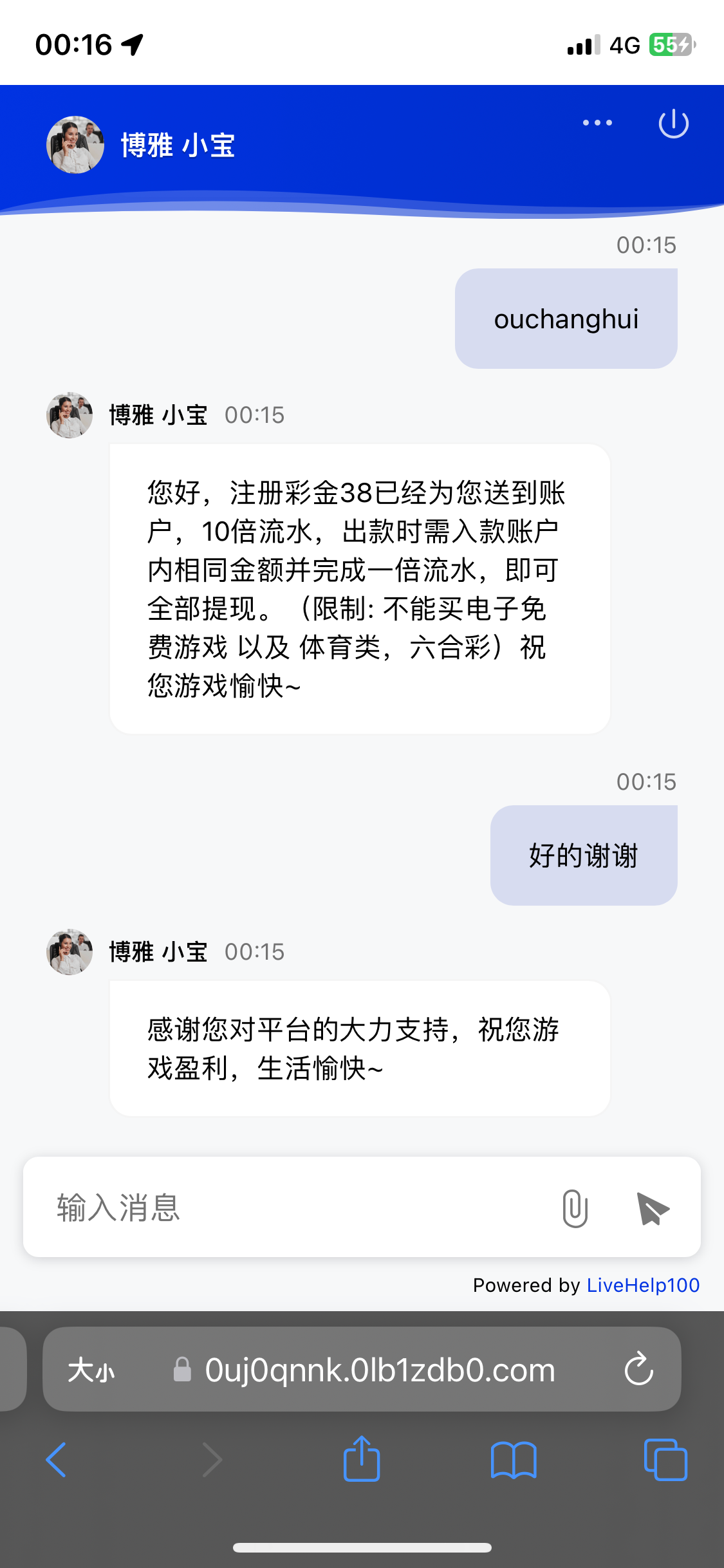Open Safari bookmarks
724x1568 pixels.
tap(513, 1459)
